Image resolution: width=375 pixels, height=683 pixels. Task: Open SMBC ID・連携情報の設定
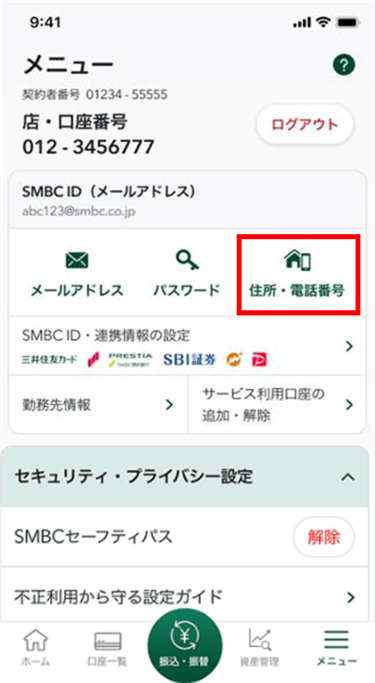click(x=187, y=346)
